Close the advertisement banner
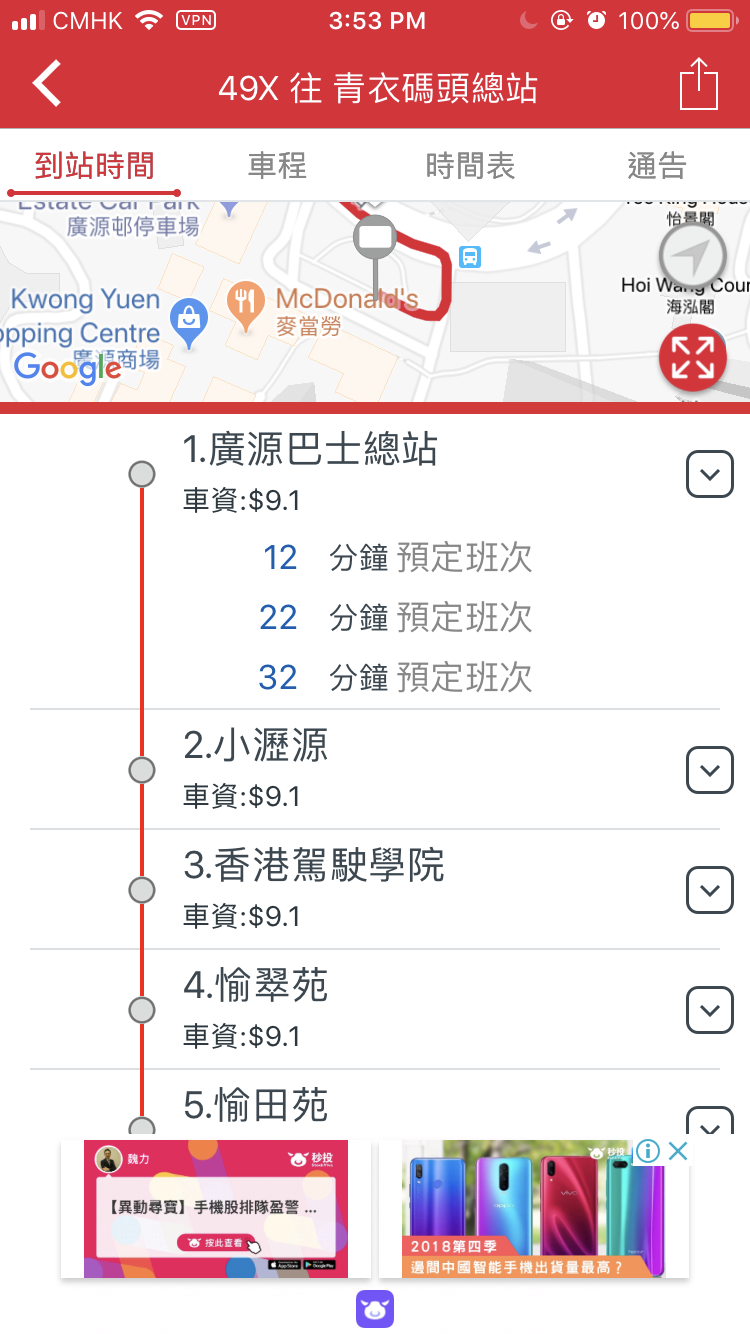This screenshot has width=750, height=1334. [x=678, y=1151]
